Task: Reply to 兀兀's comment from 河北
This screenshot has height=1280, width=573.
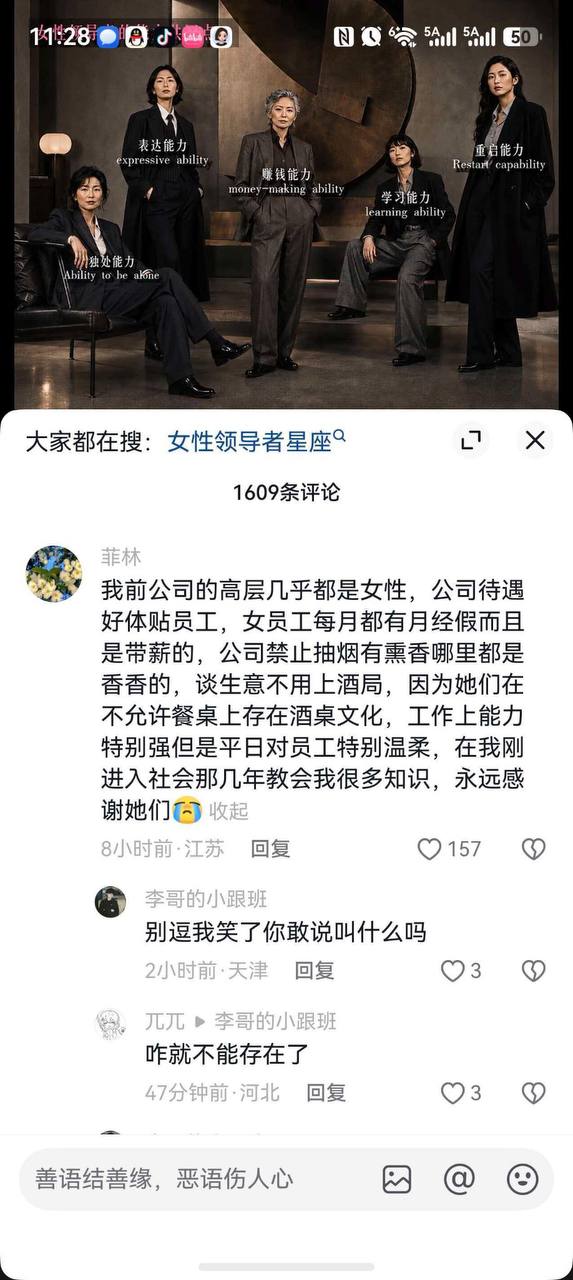Action: [x=326, y=1093]
